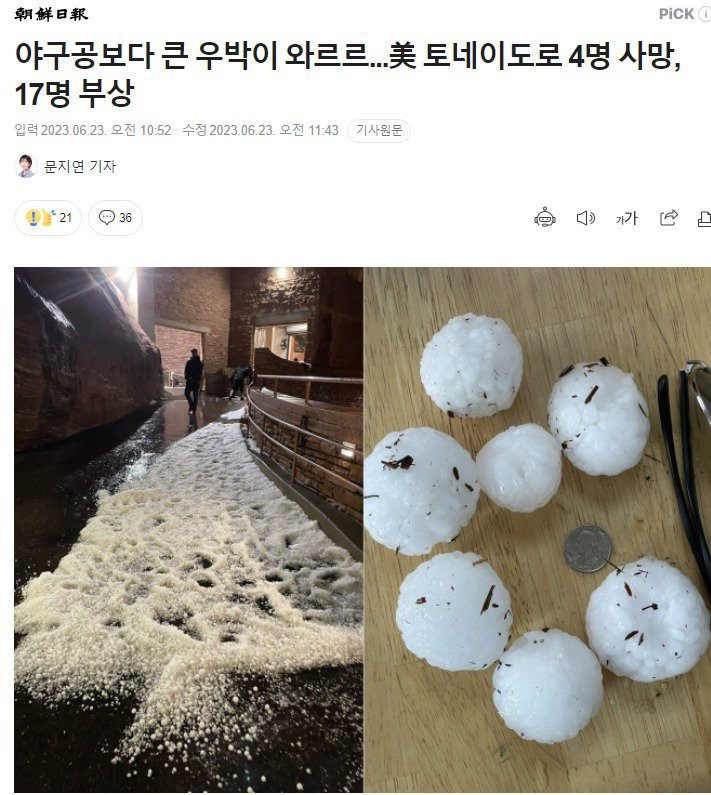Change font size with 가가 icon
Image resolution: width=711 pixels, height=795 pixels.
627,218
